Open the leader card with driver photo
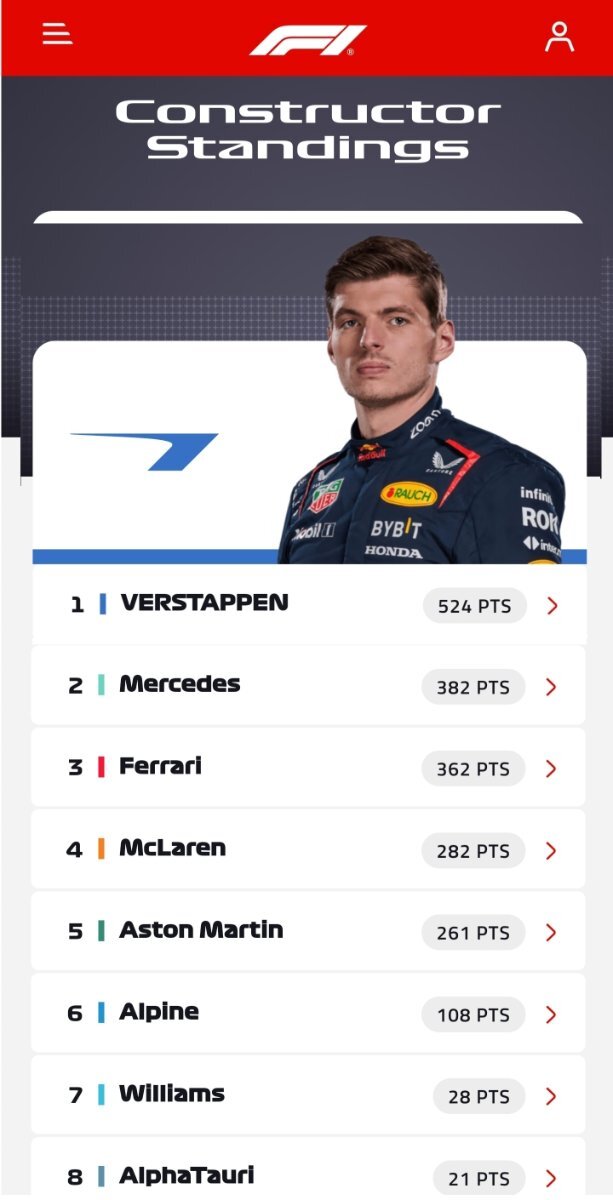 point(309,452)
